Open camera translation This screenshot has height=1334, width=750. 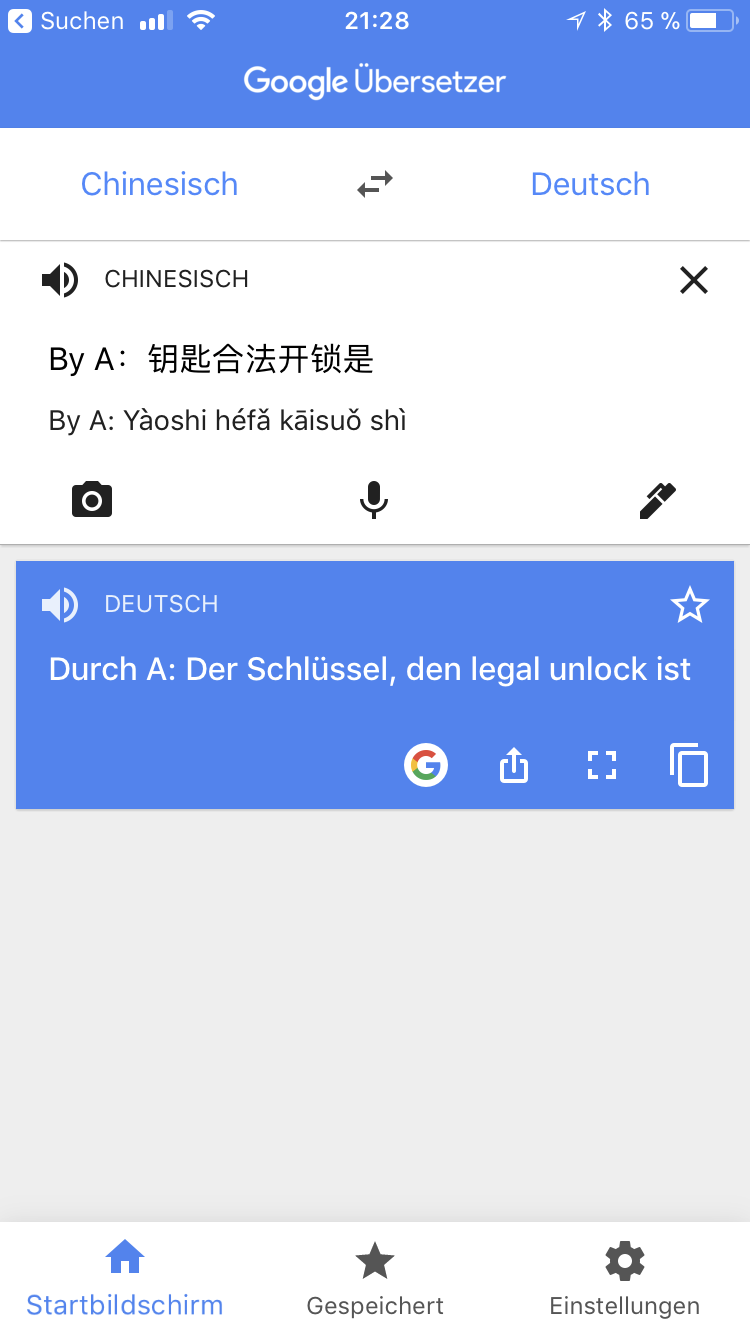tap(92, 498)
